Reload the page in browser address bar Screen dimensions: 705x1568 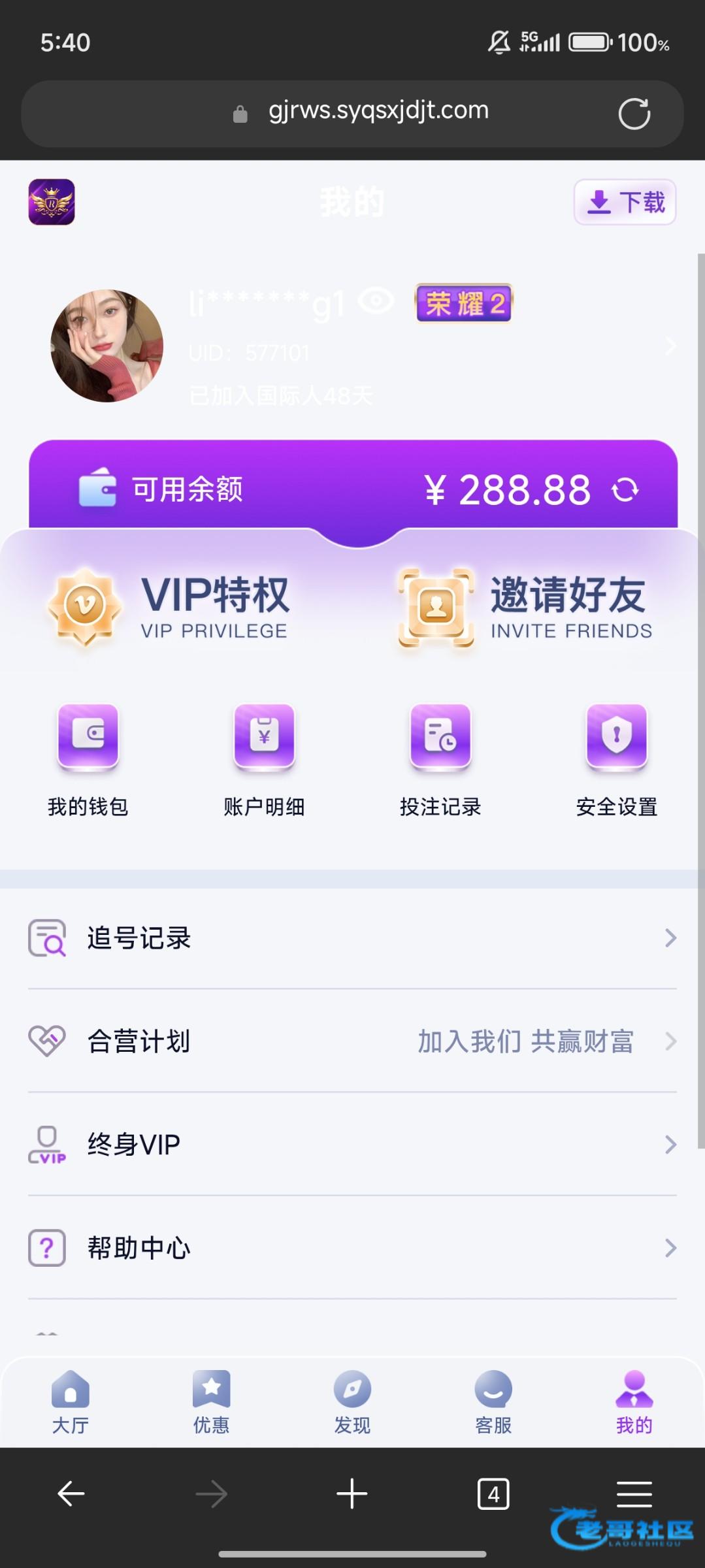634,114
